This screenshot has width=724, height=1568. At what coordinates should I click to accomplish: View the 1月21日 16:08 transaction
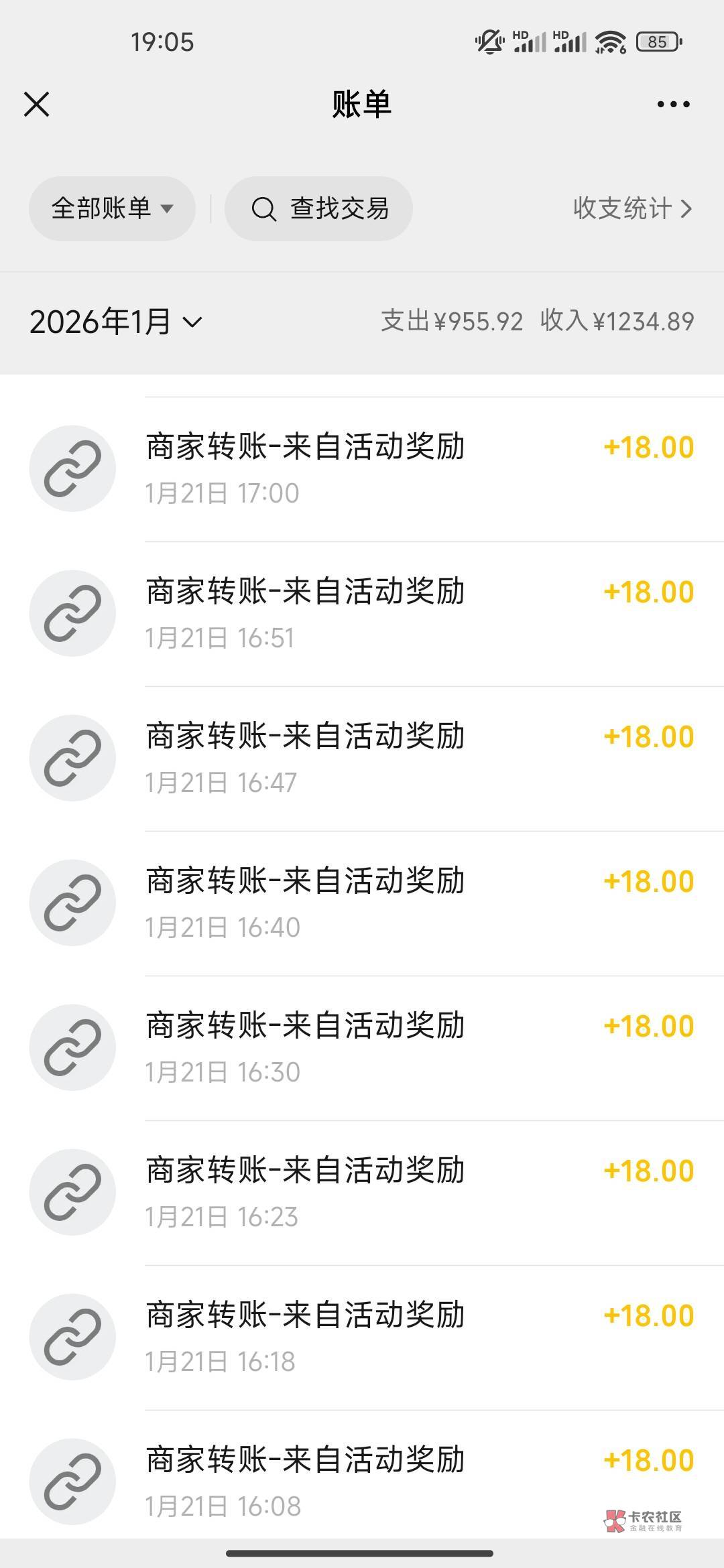pos(362,1481)
